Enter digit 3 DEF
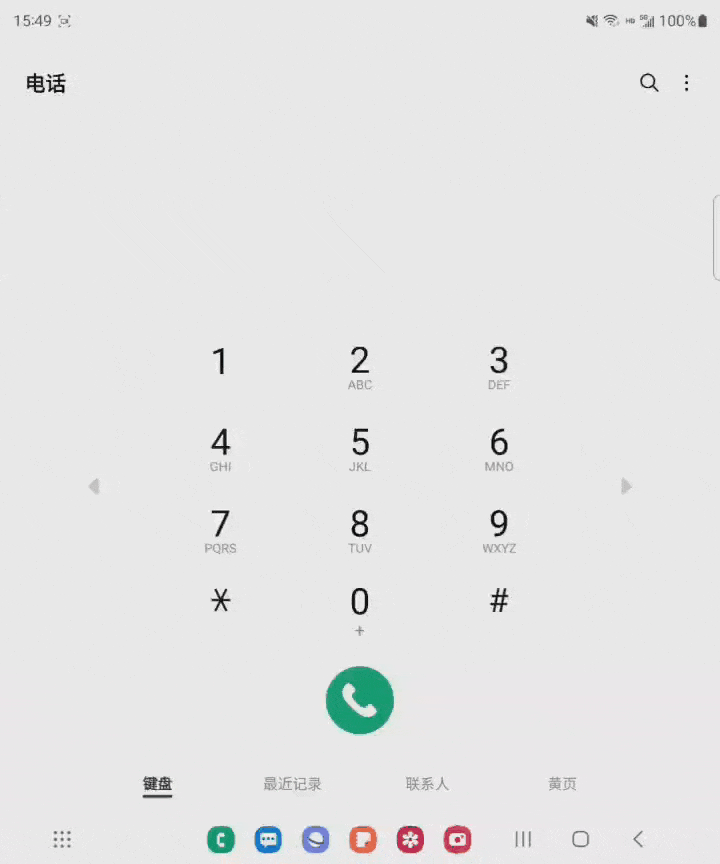Screen dimensions: 720x864 pos(499,367)
